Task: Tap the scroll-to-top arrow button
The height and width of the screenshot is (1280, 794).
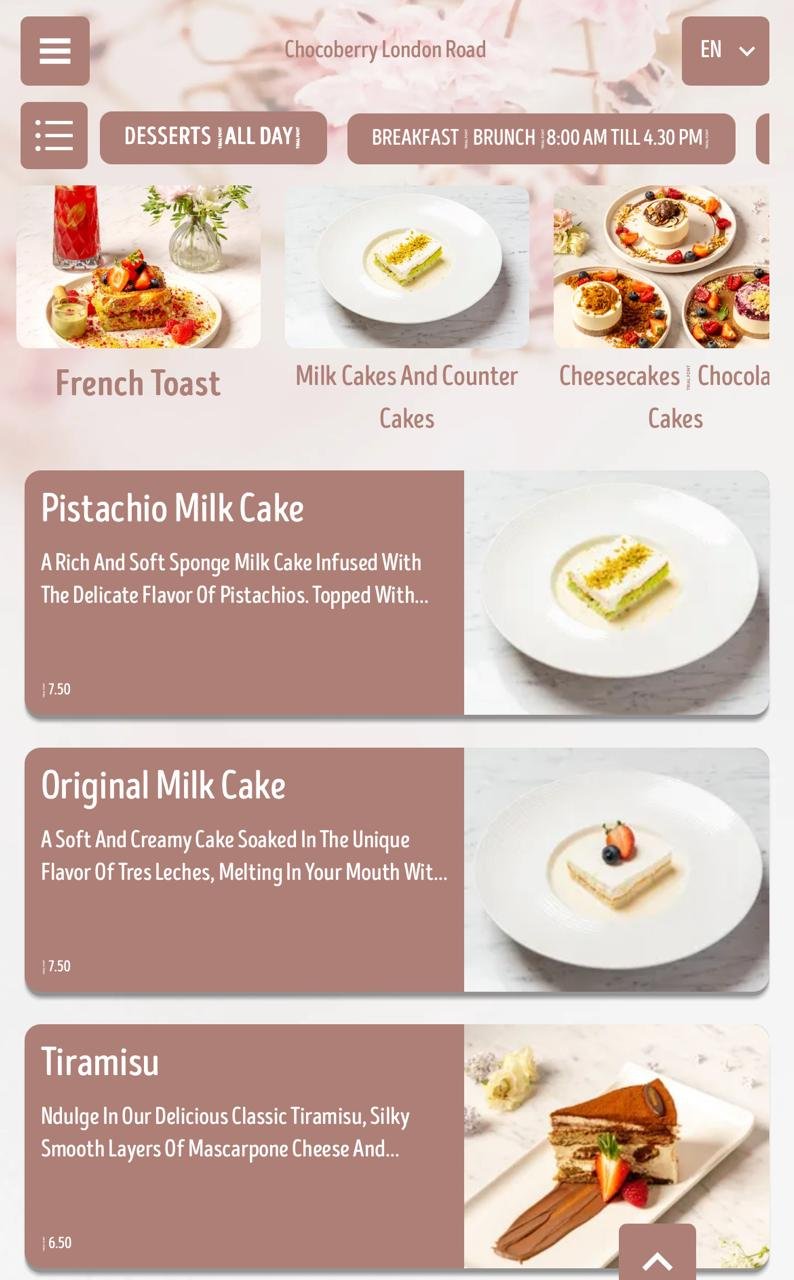Action: [x=657, y=1254]
